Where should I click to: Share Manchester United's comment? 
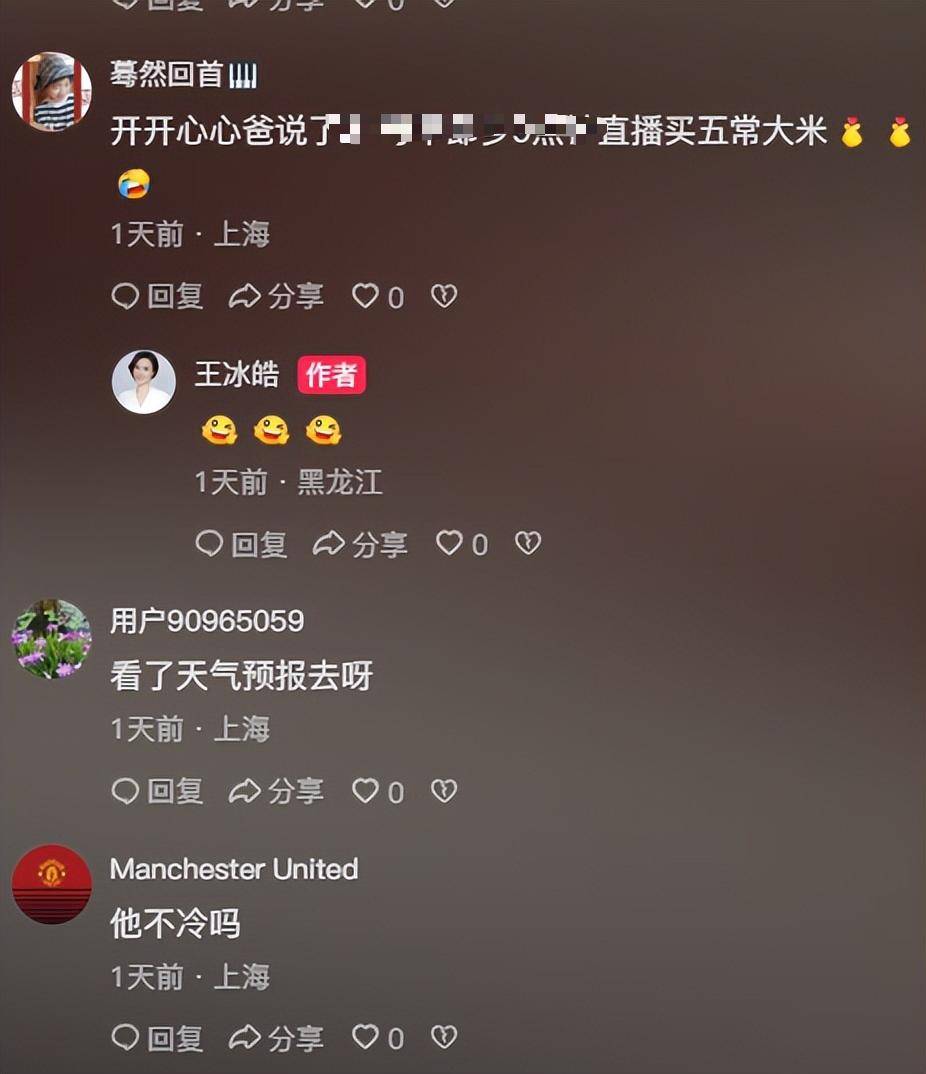[x=276, y=1038]
